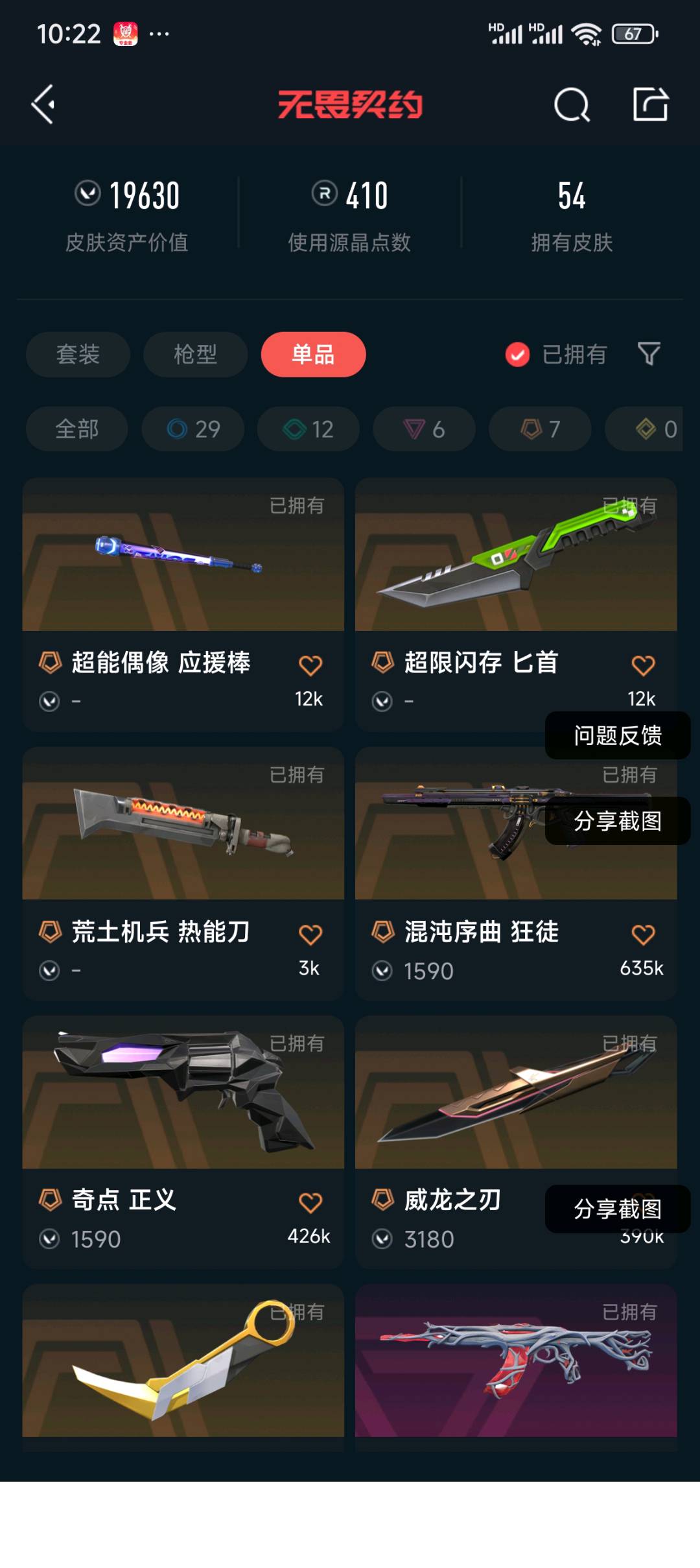
Task: Tap the 问题反馈 button
Action: tap(618, 736)
